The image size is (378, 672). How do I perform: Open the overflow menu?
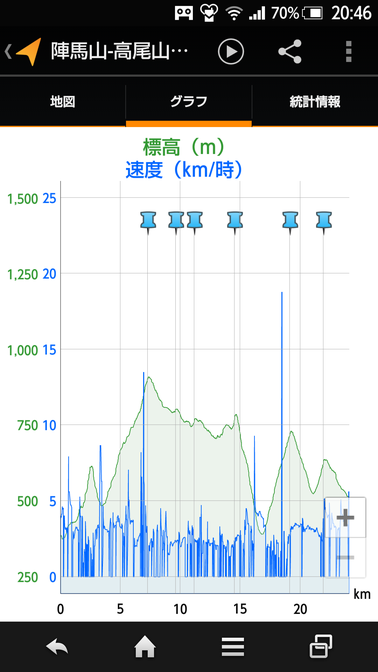[x=348, y=52]
